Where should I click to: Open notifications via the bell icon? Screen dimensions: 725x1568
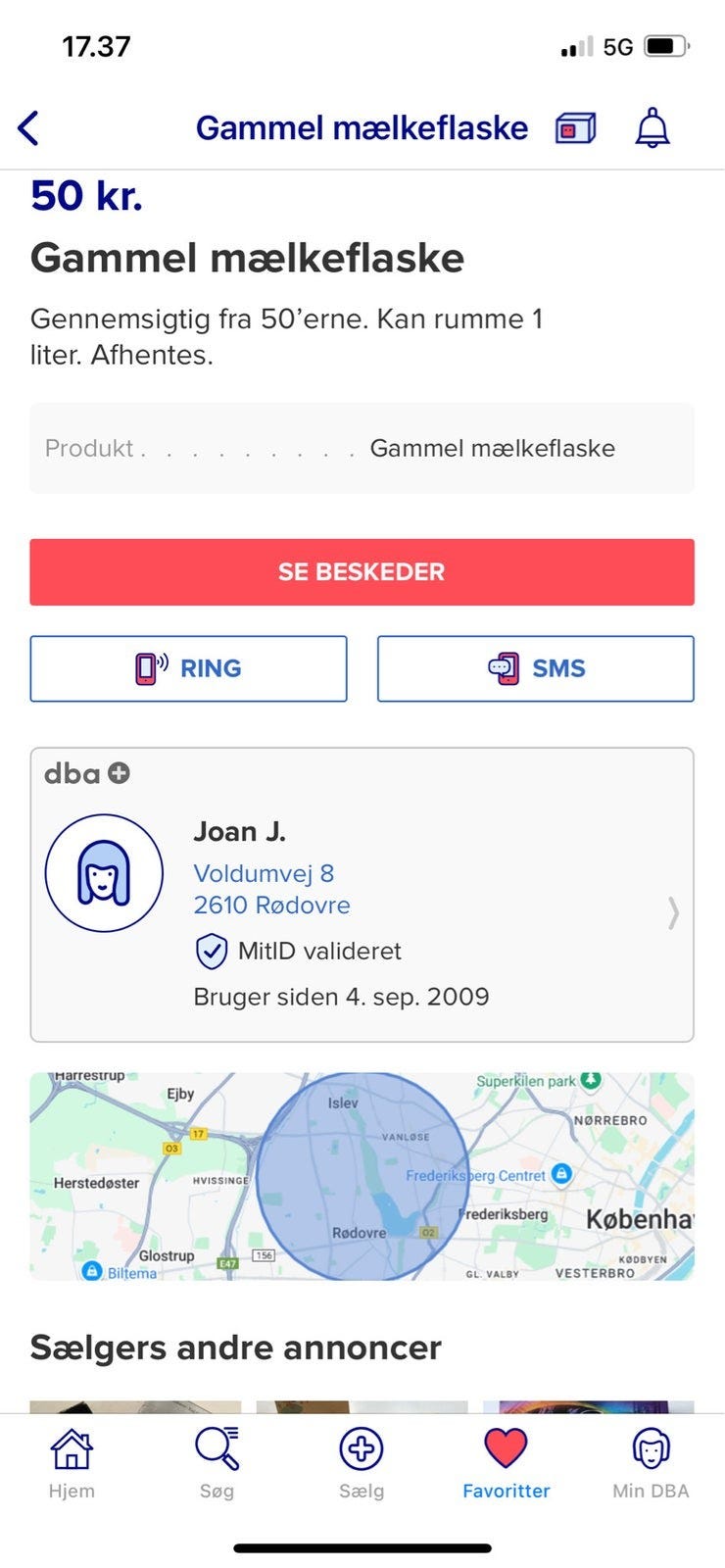point(651,127)
